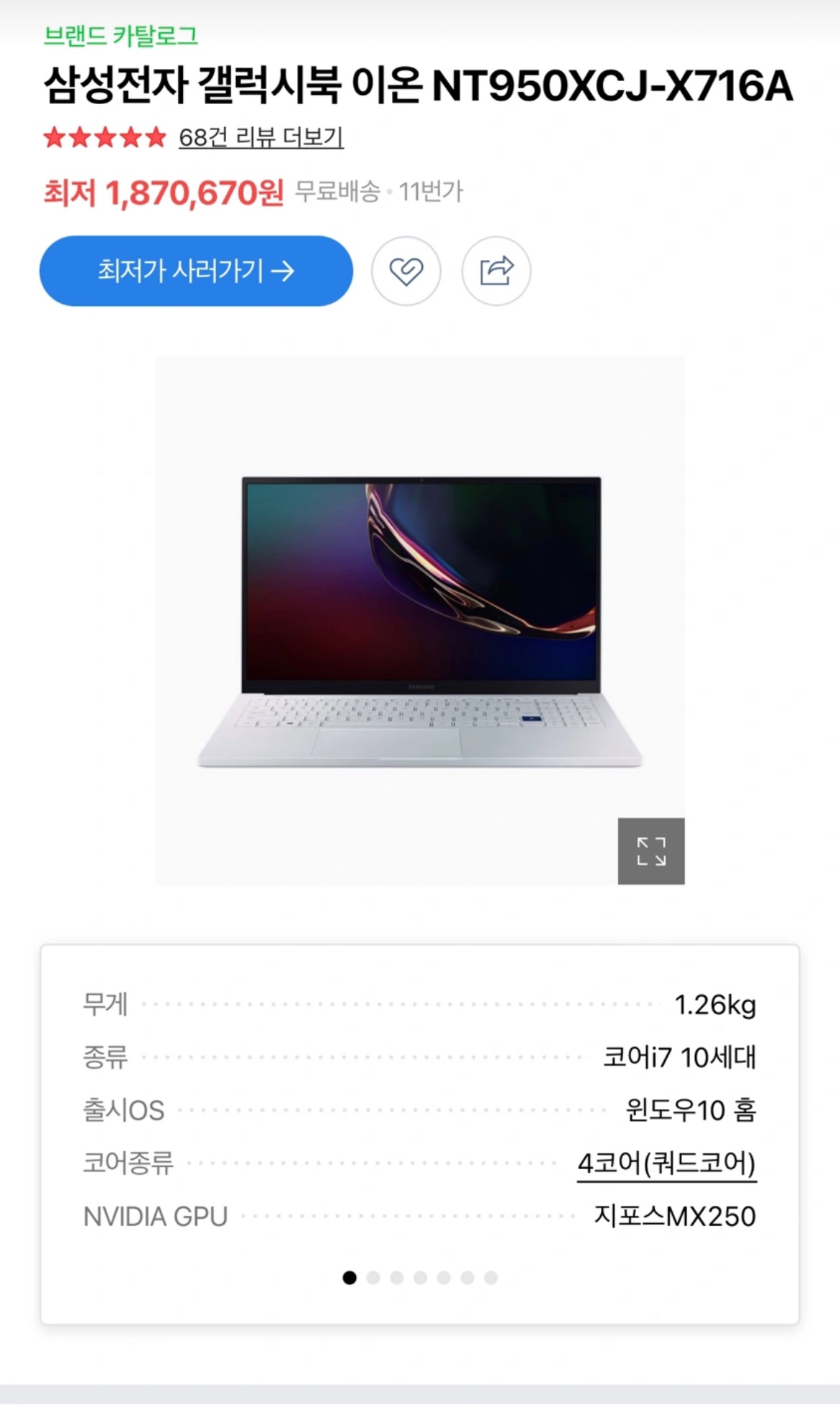Viewport: 840px width, 1422px height.
Task: Open 브랜드 카탈로그 link
Action: 121,35
